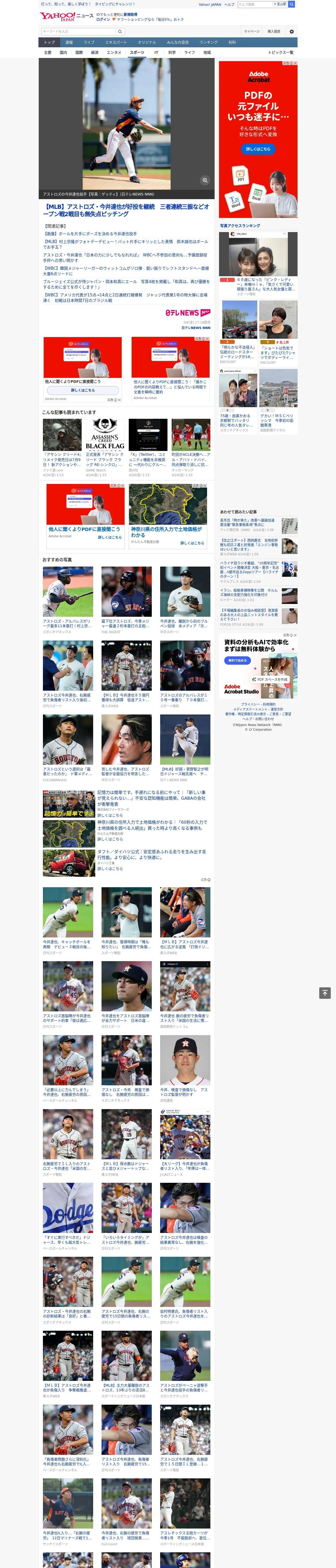This screenshot has height=1568, width=336.
Task: Open the ヘルプ link in header
Action: click(x=229, y=4)
